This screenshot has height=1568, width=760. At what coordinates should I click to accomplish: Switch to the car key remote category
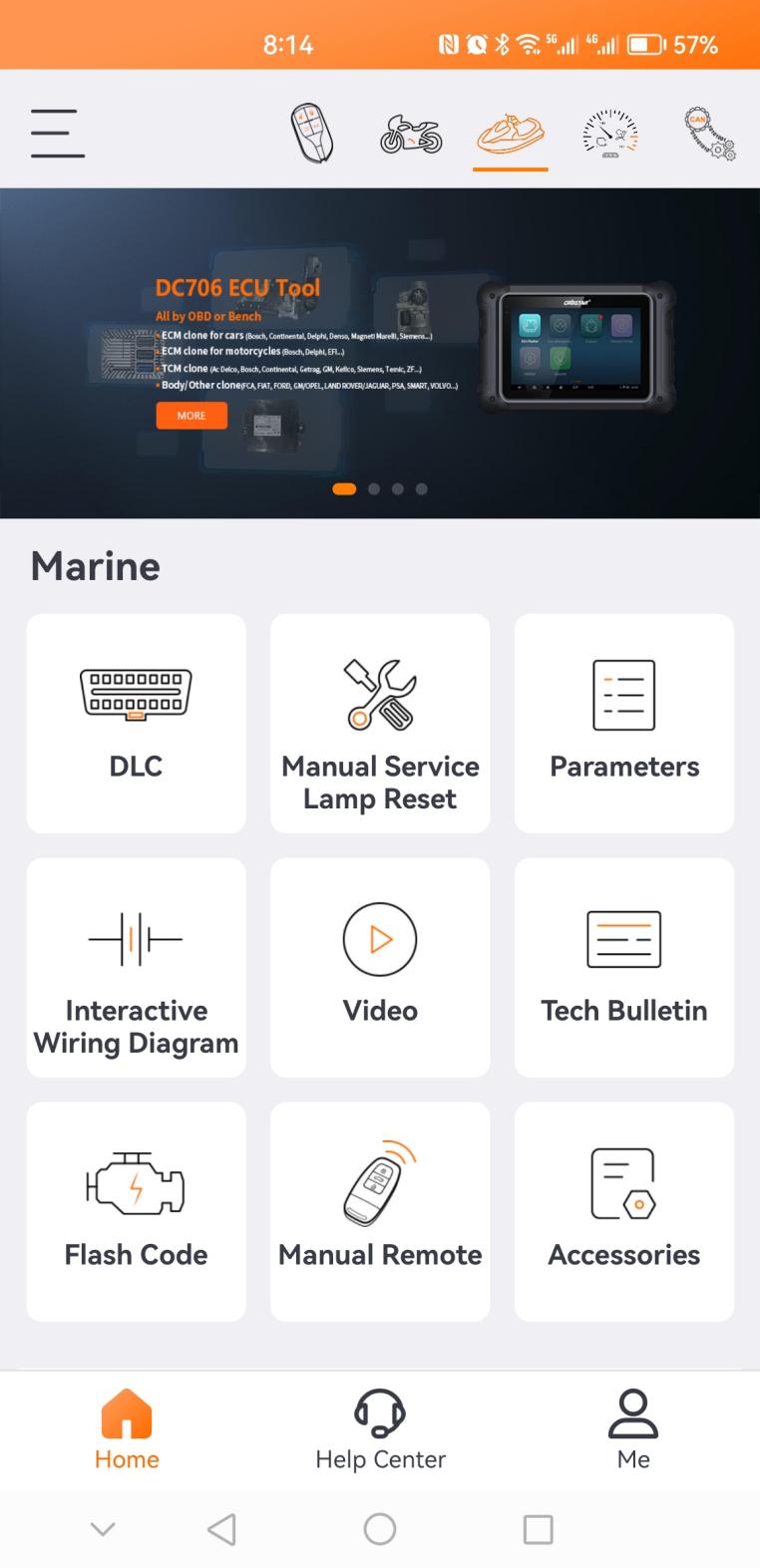(311, 133)
